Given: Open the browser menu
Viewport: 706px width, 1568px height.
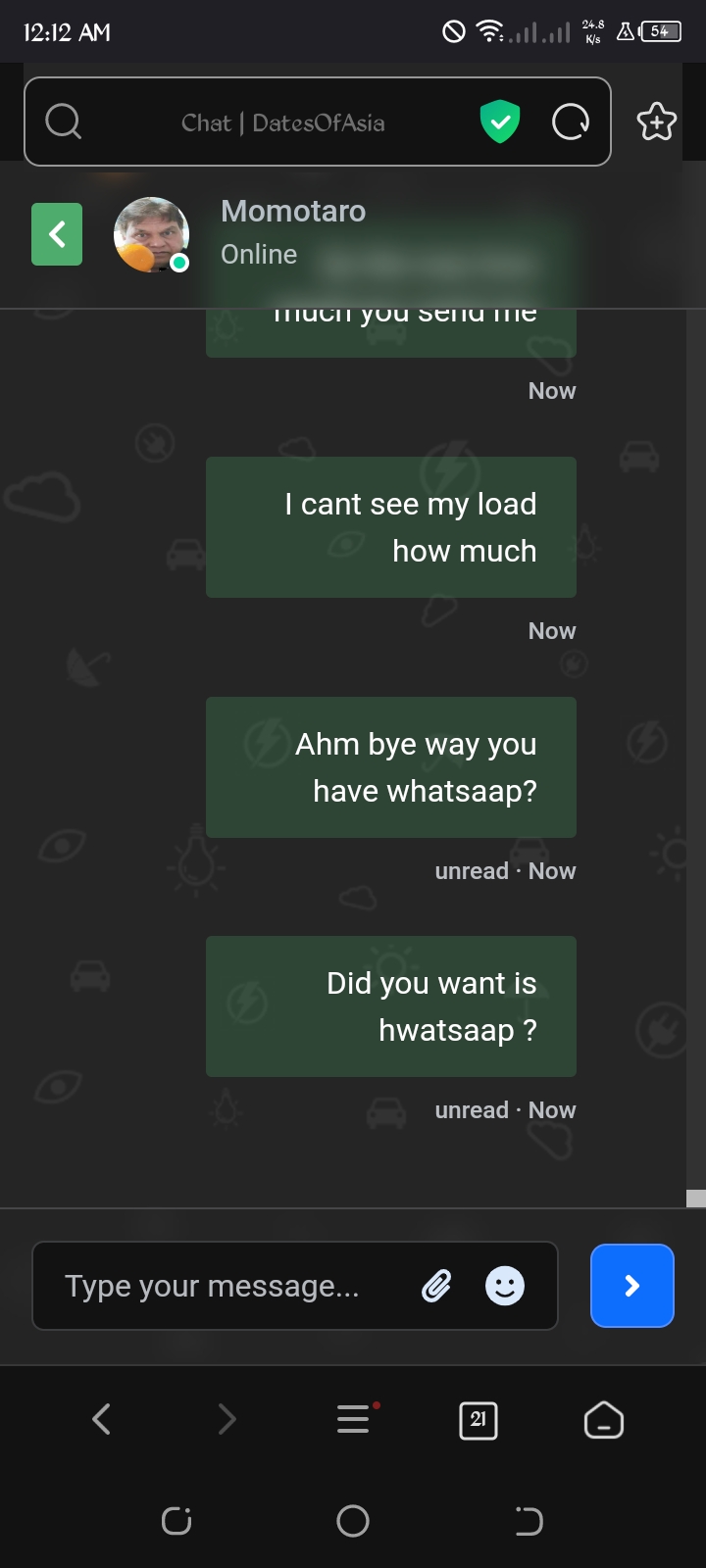Looking at the screenshot, I should (355, 1418).
